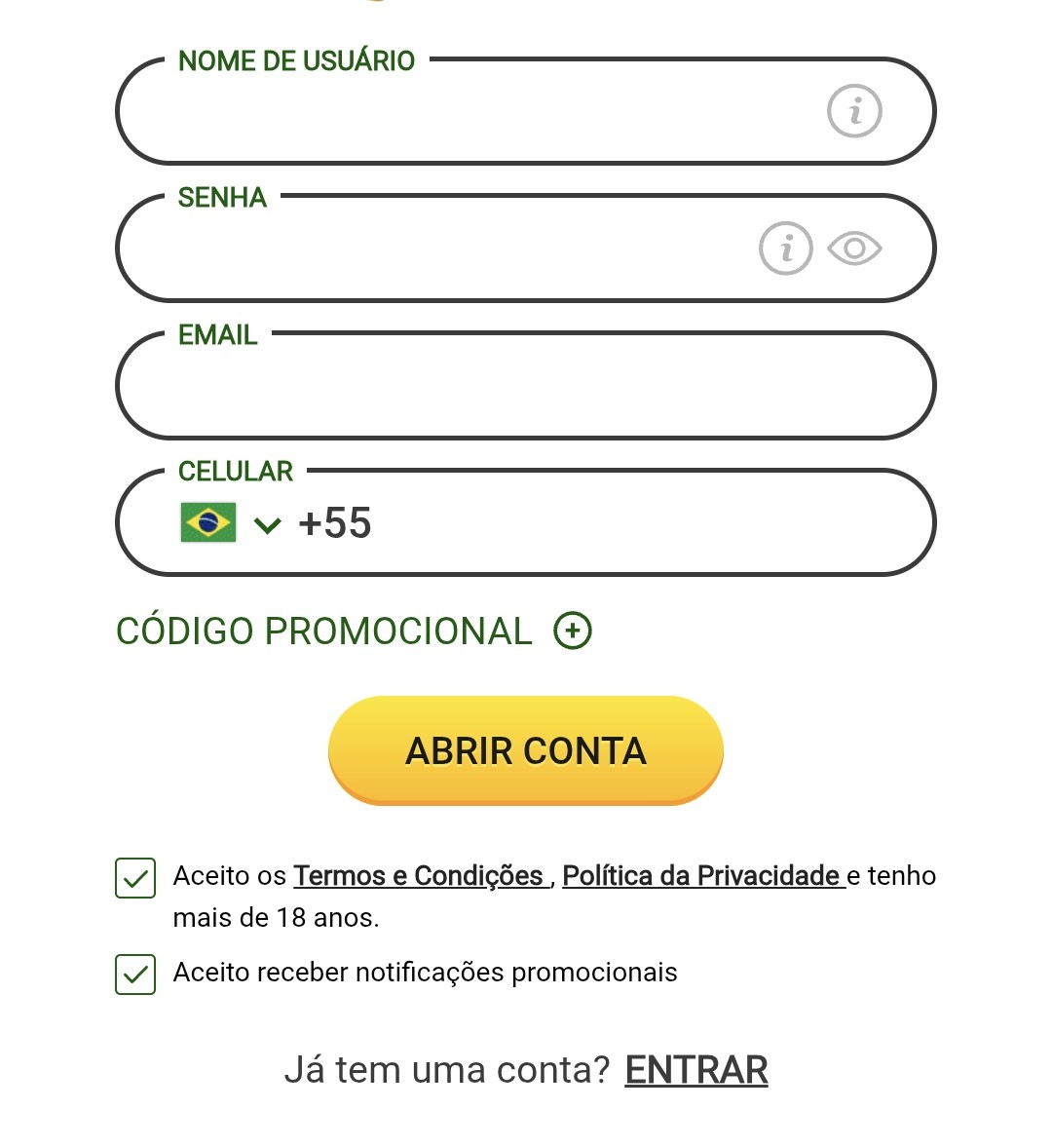Click the info icon in the SENHA field
The width and height of the screenshot is (1052, 1148).
[786, 249]
